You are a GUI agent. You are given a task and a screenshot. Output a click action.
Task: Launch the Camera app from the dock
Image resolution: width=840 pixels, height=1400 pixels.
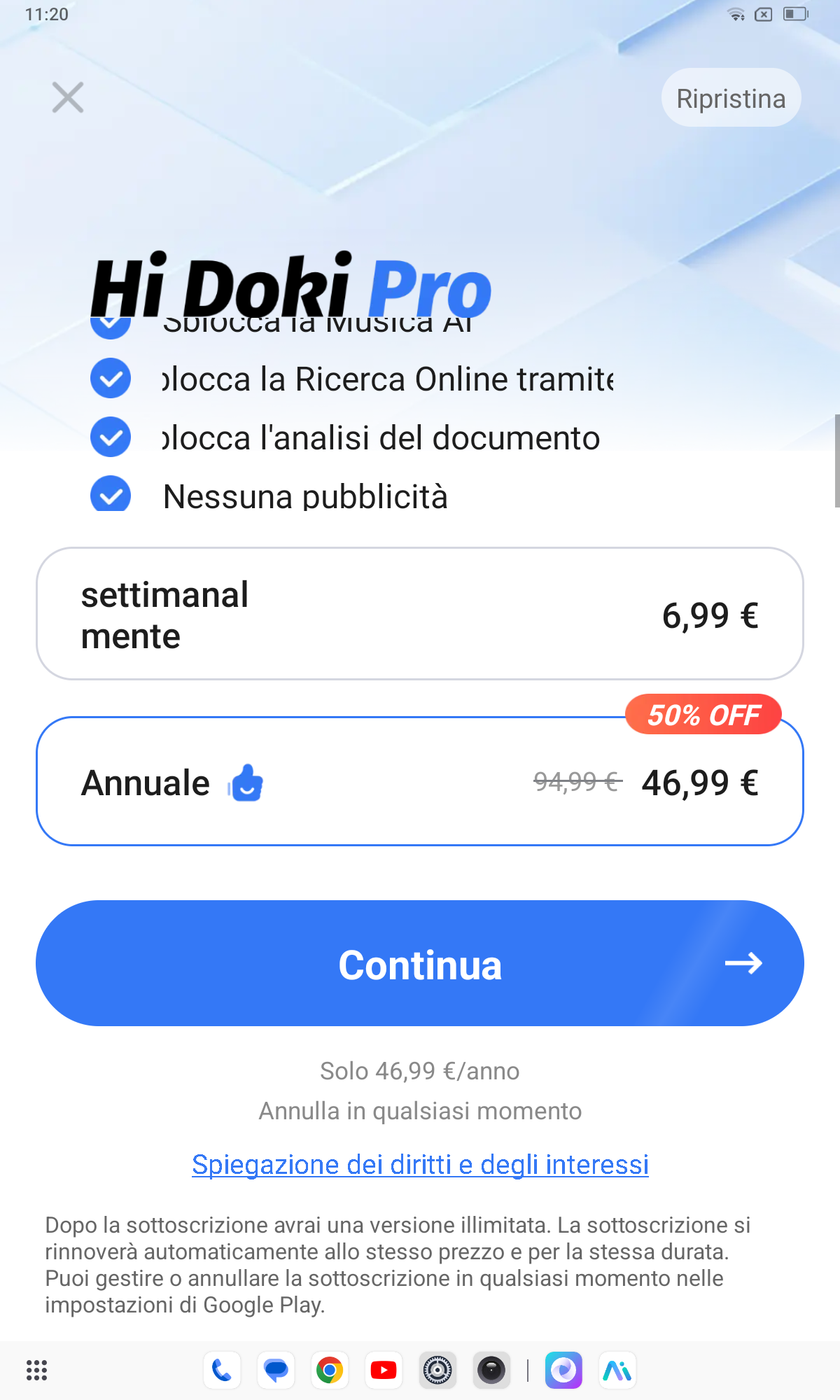pyautogui.click(x=491, y=1370)
